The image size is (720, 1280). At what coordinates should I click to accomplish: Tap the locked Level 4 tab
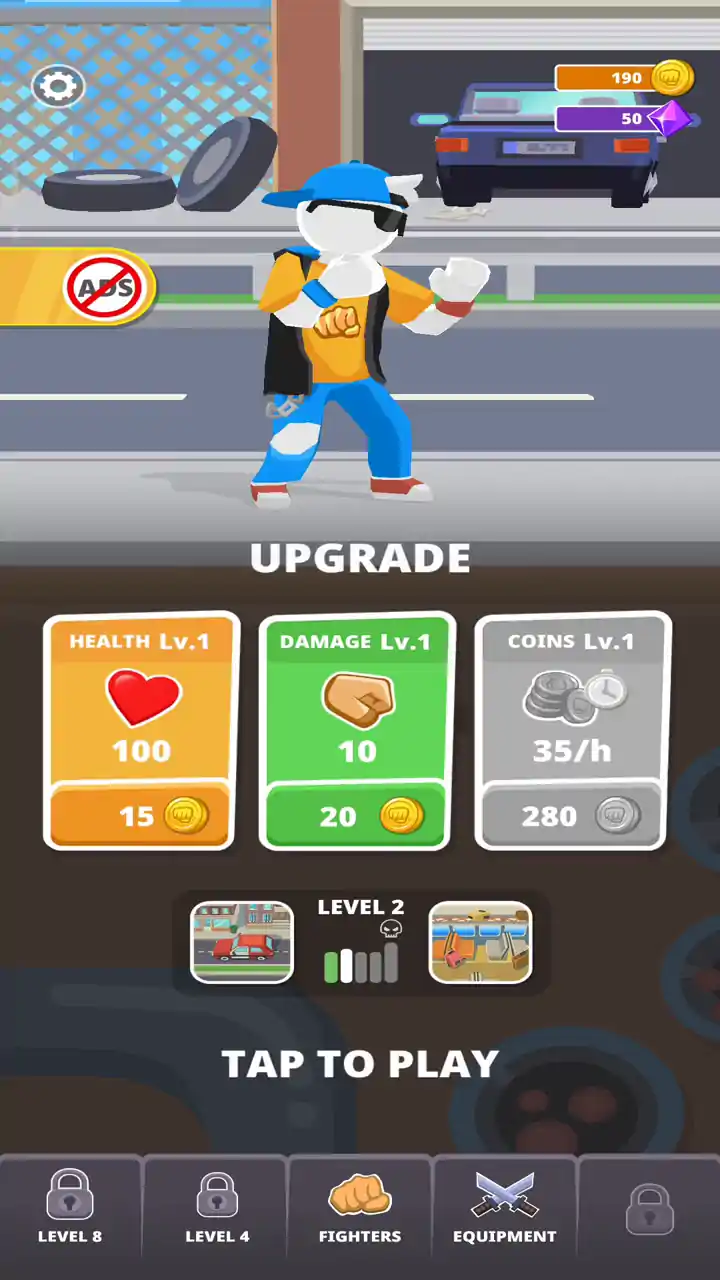pyautogui.click(x=216, y=1207)
